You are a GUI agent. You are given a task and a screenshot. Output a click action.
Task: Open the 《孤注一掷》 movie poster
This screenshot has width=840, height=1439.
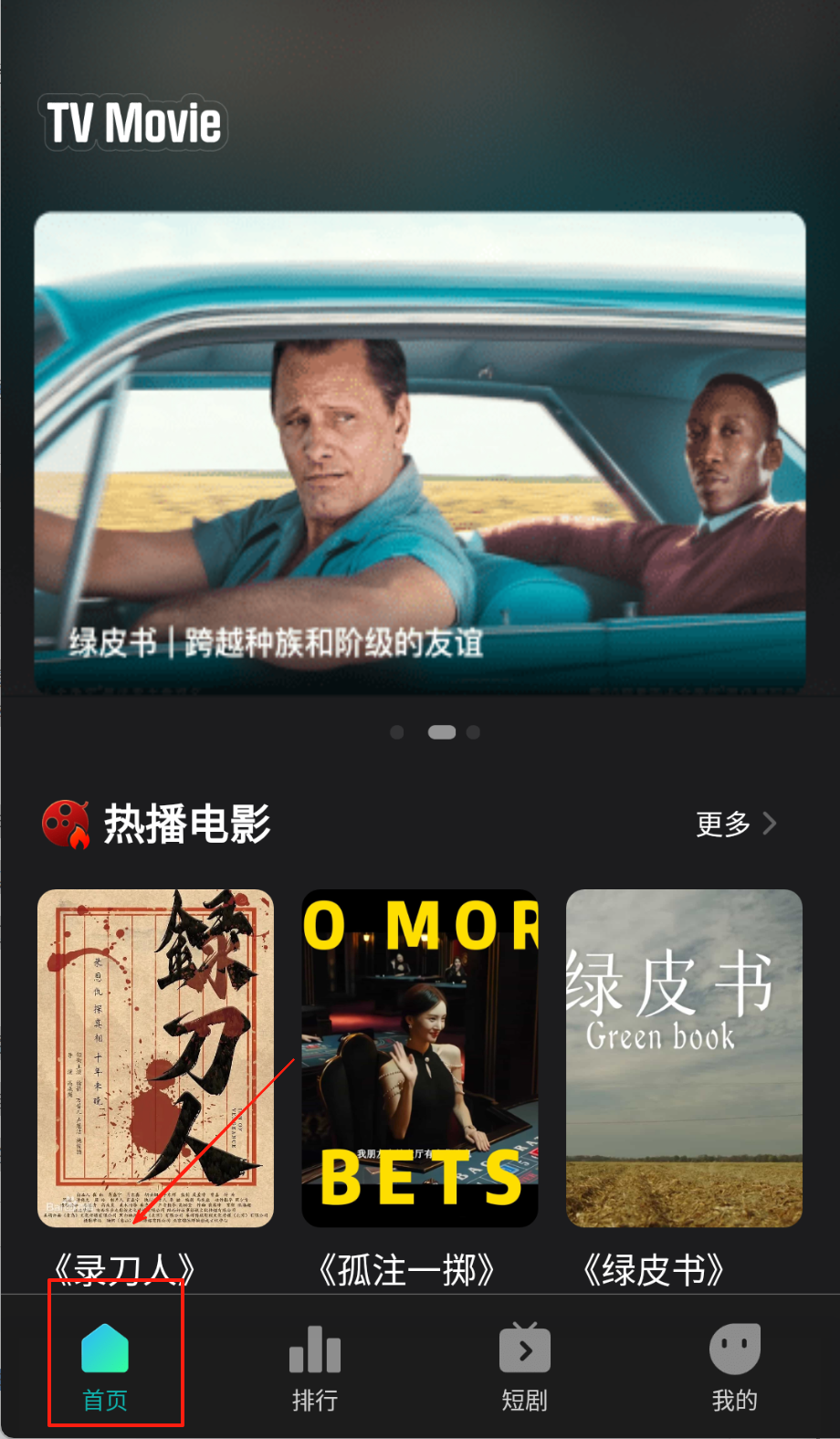(420, 1057)
